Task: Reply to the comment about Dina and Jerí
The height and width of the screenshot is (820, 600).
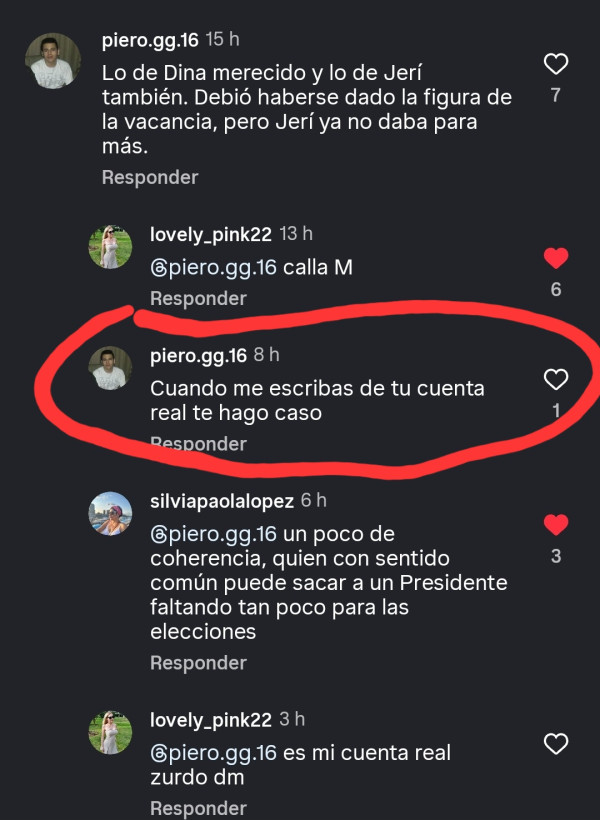Action: pos(149,177)
